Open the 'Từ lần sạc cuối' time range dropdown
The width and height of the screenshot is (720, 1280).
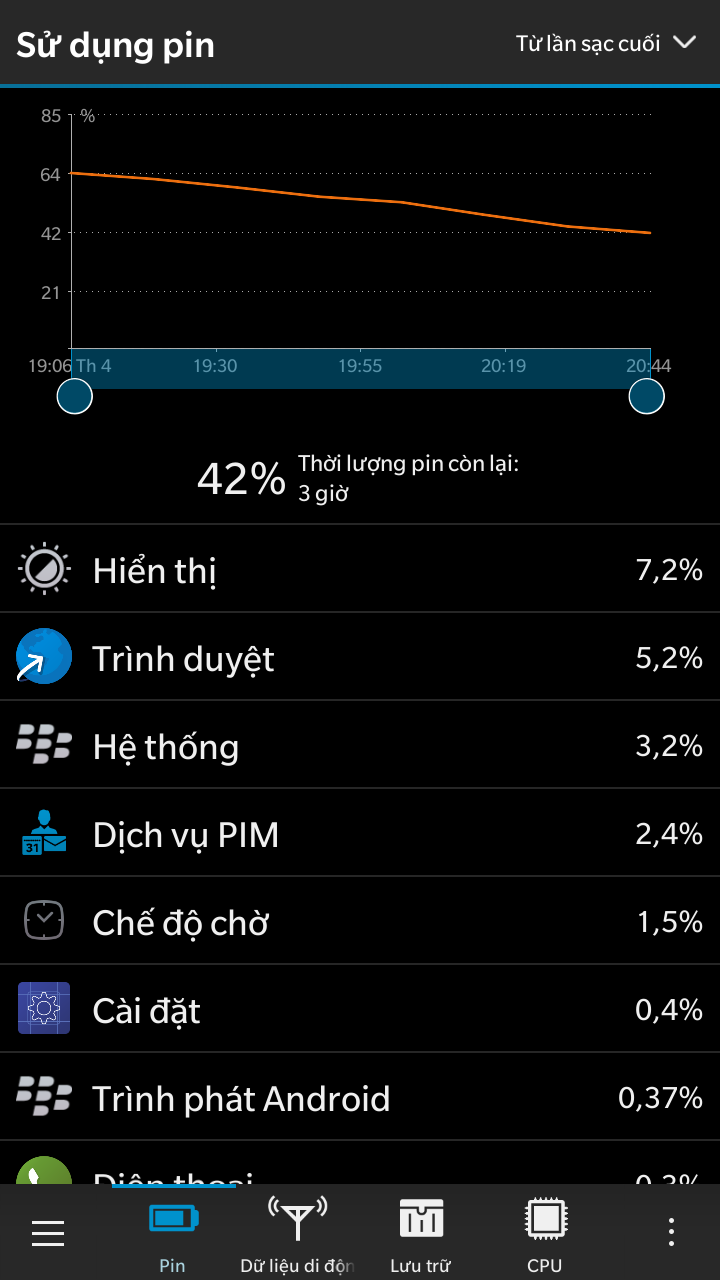coord(605,44)
